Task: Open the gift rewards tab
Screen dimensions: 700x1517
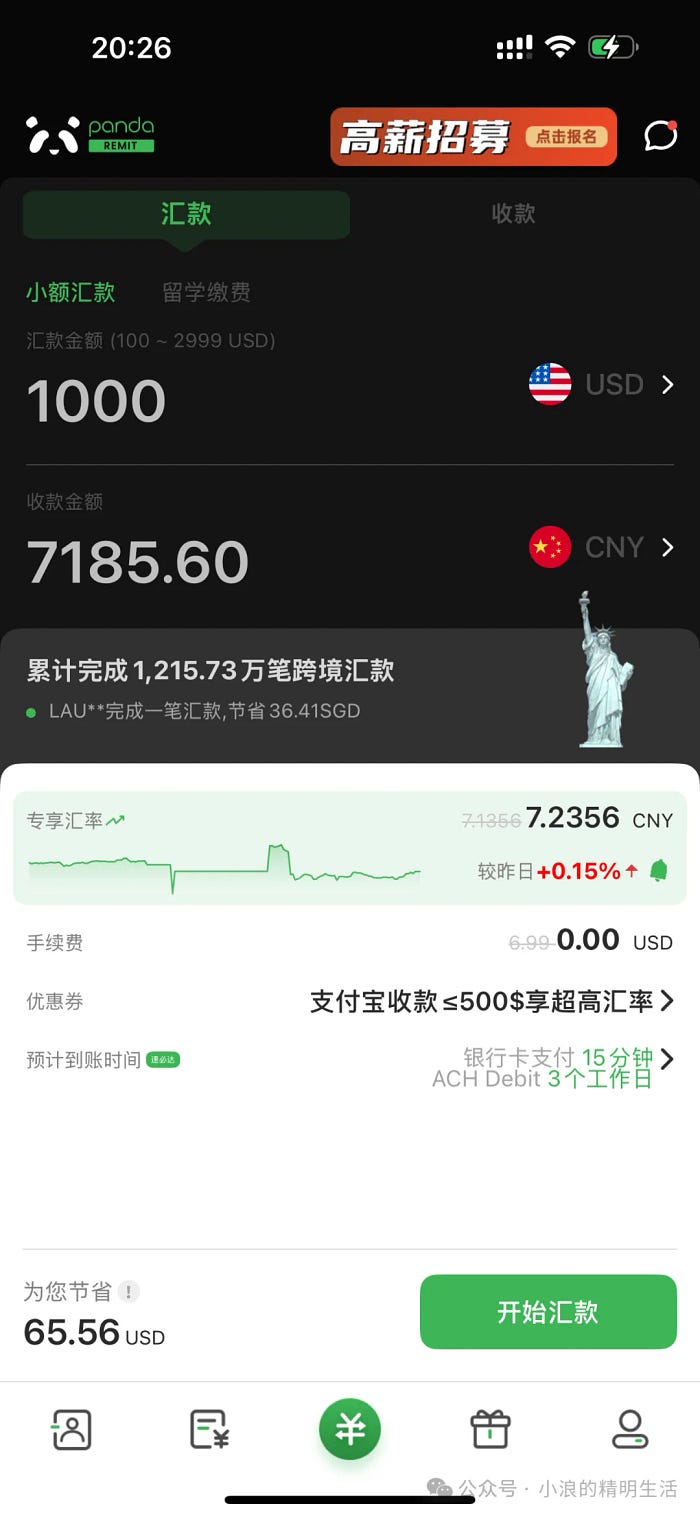Action: coord(490,1430)
